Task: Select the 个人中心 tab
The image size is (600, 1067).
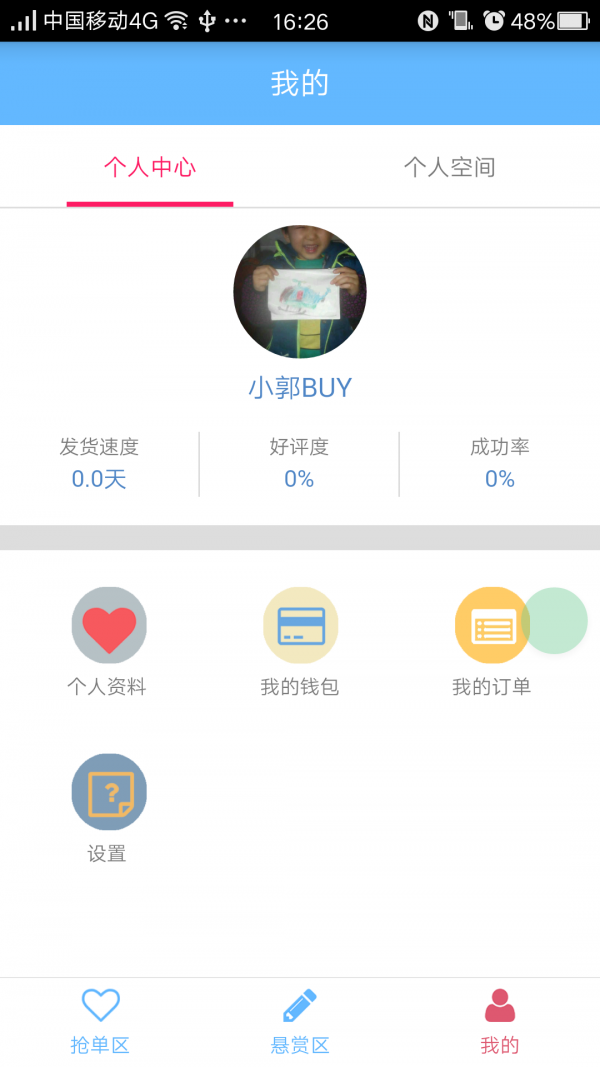Action: (x=150, y=167)
